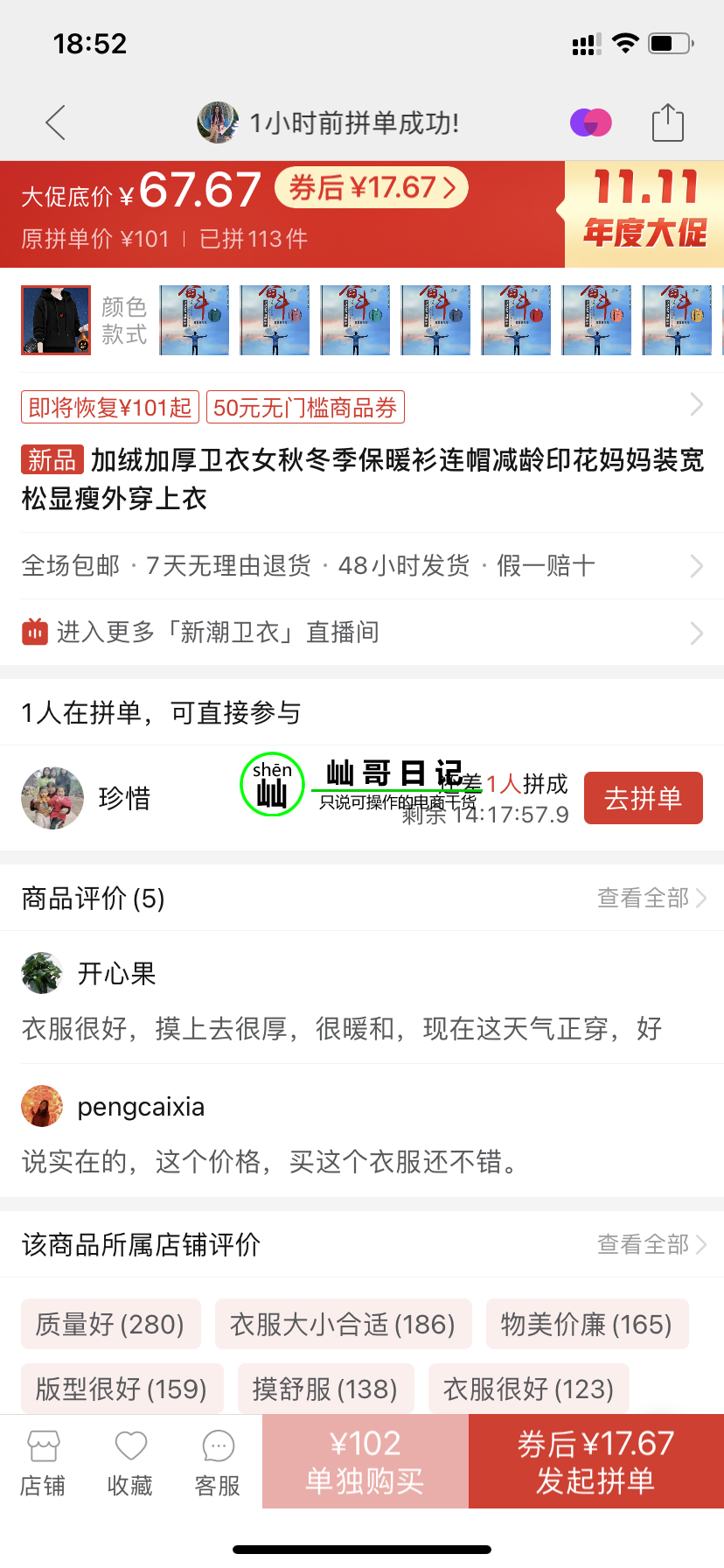Select the 物美价廉 (165) review tag
The width and height of the screenshot is (724, 1568).
[x=587, y=1324]
